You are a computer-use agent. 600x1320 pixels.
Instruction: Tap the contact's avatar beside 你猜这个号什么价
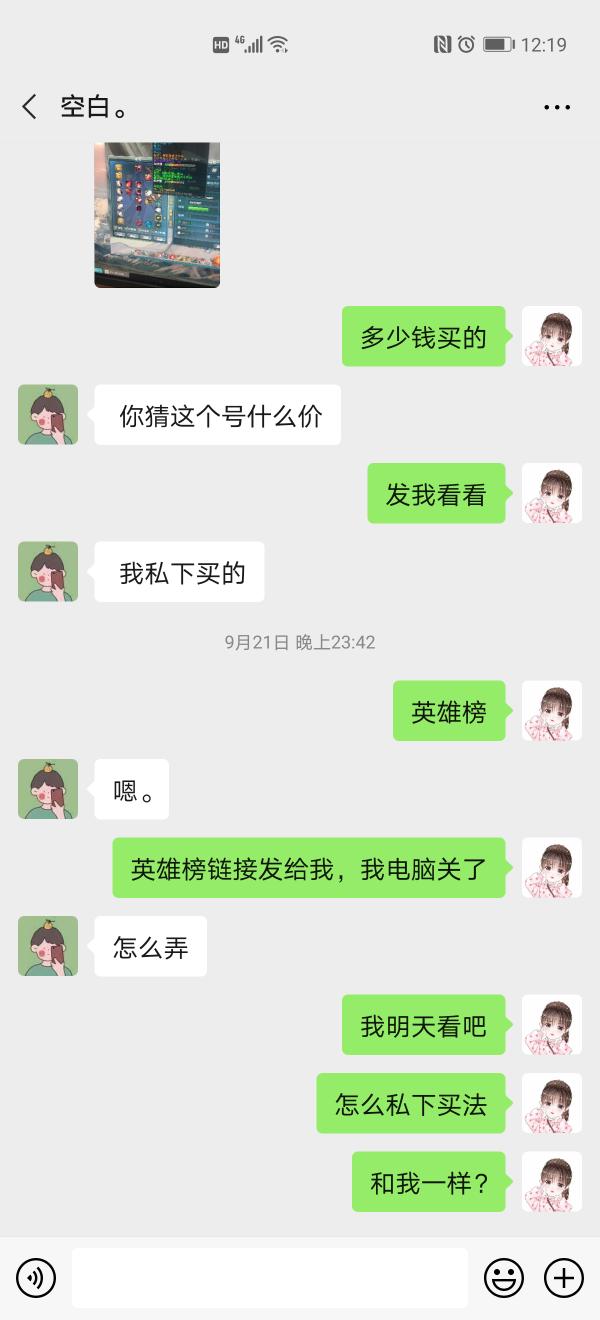click(48, 415)
